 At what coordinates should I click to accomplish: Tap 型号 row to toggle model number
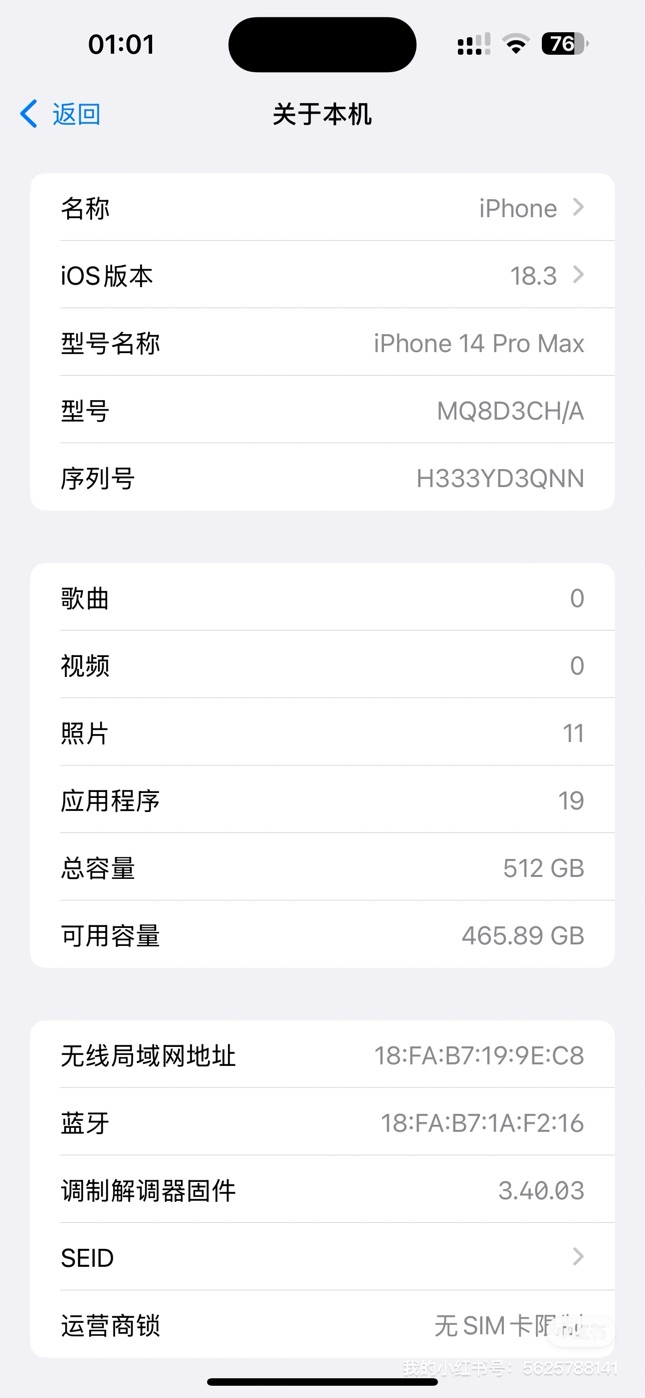click(322, 410)
